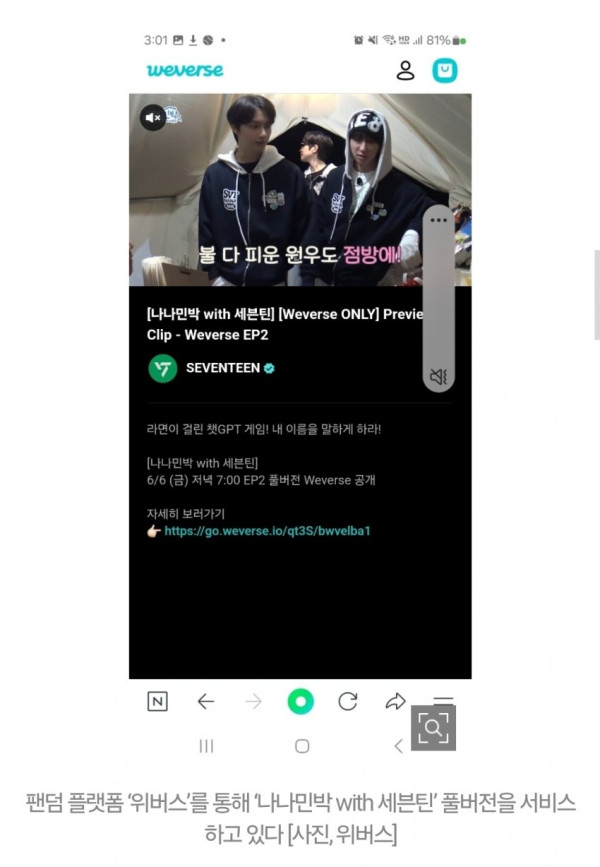
Task: Open image search on the article photo
Action: (433, 727)
